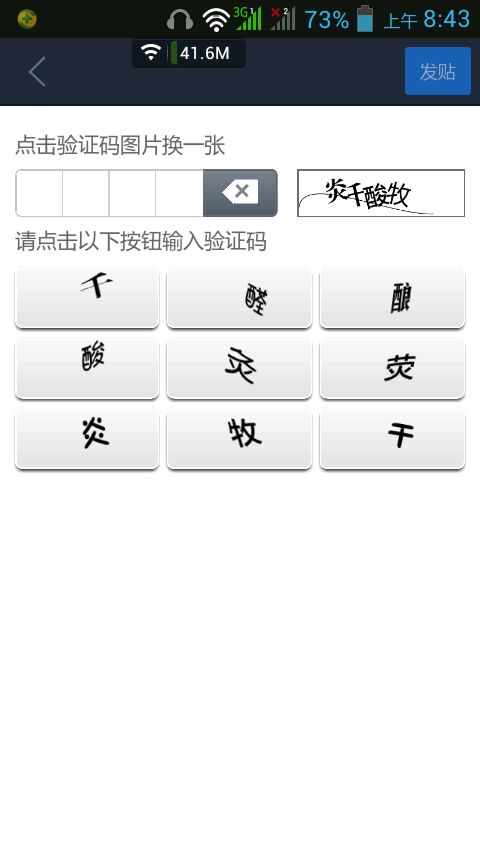480x854 pixels.
Task: Choose the 干 character button
Action: click(x=392, y=438)
